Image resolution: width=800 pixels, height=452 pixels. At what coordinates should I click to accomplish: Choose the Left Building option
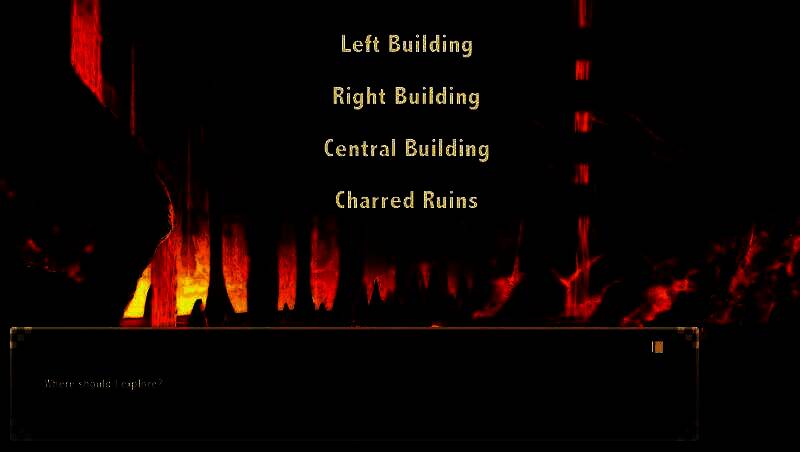point(406,45)
